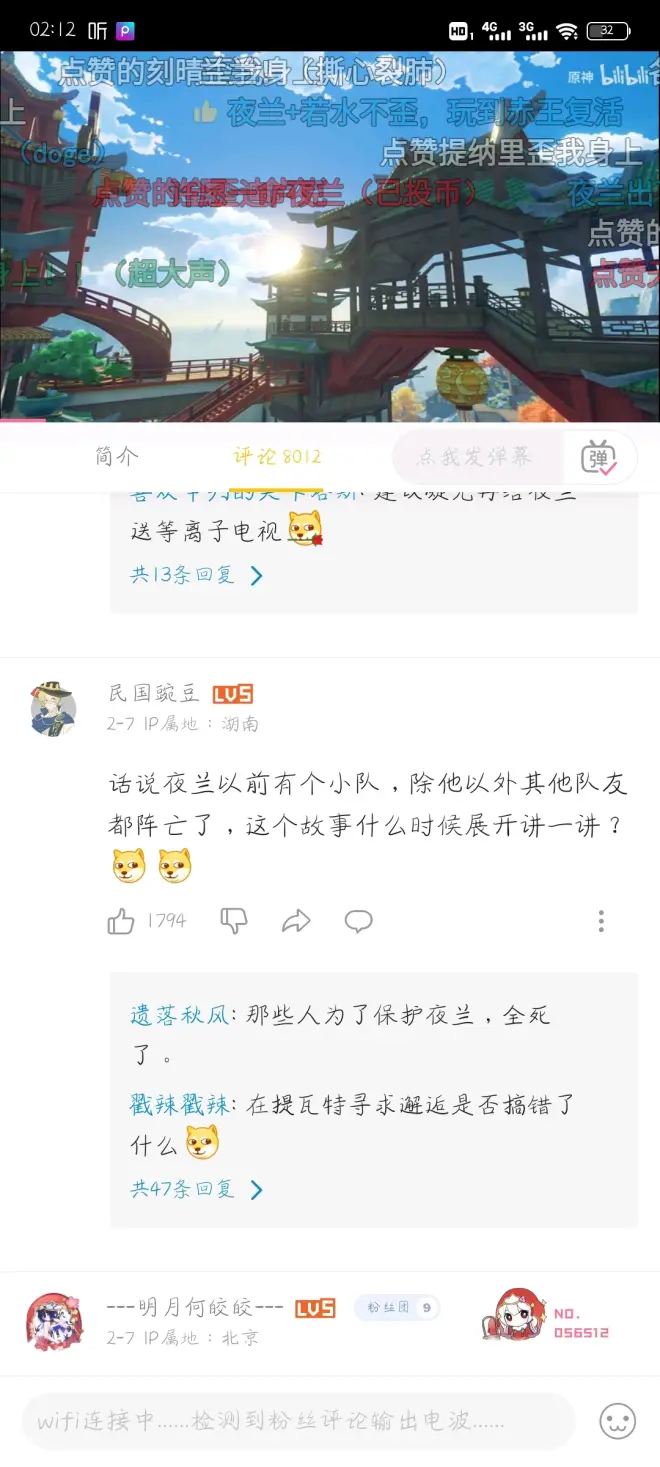Like 民国豌豆's comment
Screen dimensions: 660x1467
[x=121, y=921]
